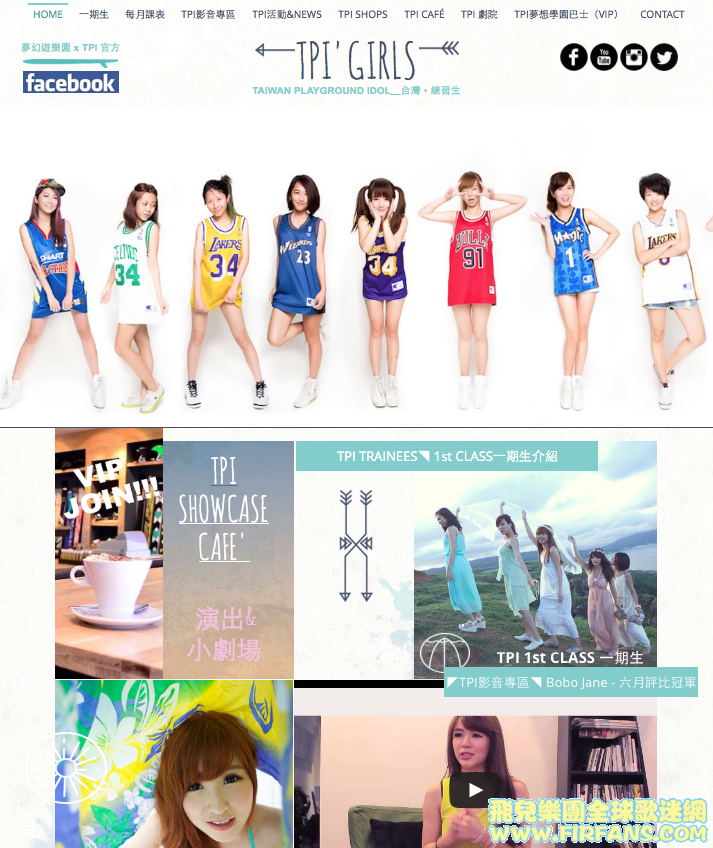Open the YouTube channel icon
The image size is (713, 848).
(604, 57)
